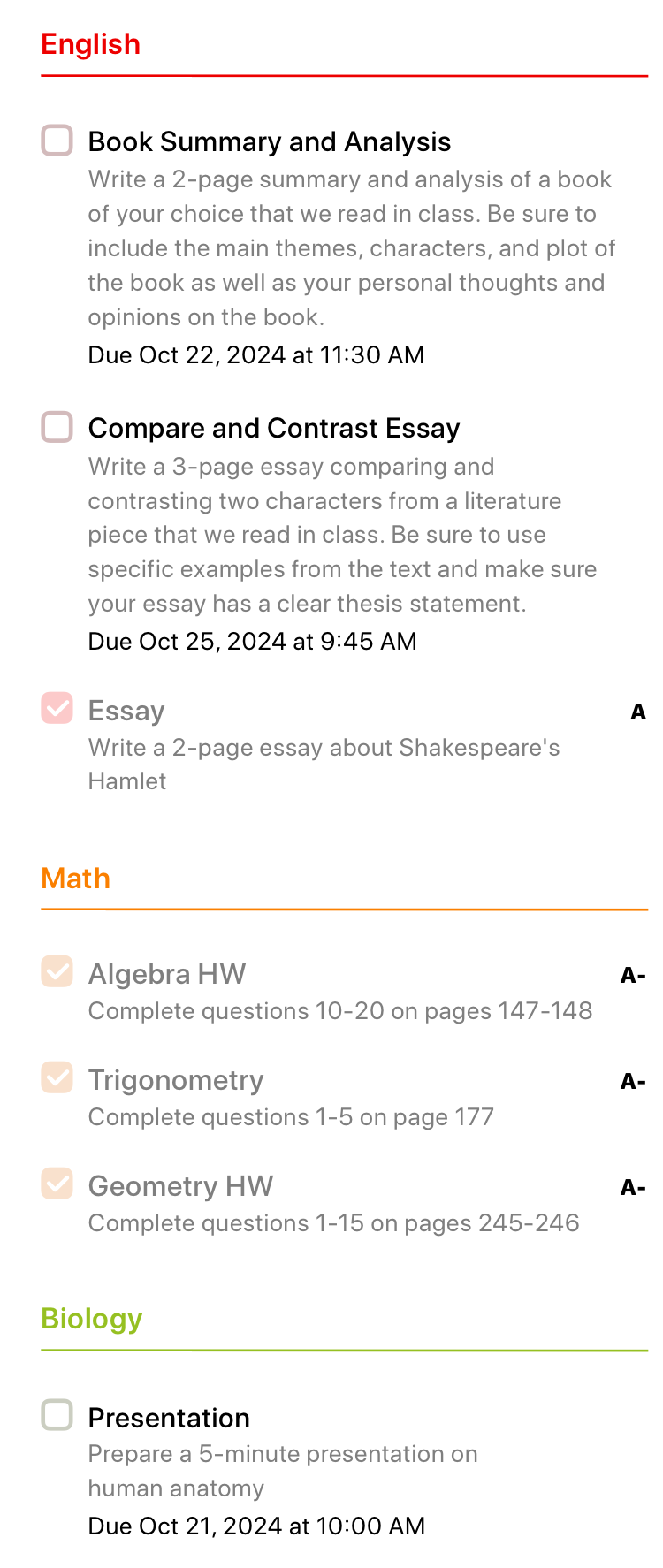View the A- grade on Algebra HW
The image size is (663, 1568).
pyautogui.click(x=633, y=973)
